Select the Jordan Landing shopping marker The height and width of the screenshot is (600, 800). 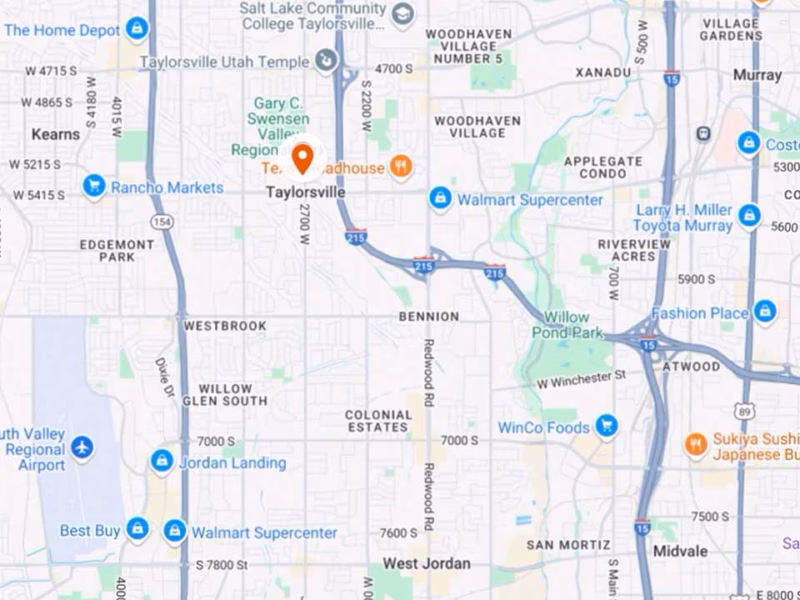pos(162,462)
